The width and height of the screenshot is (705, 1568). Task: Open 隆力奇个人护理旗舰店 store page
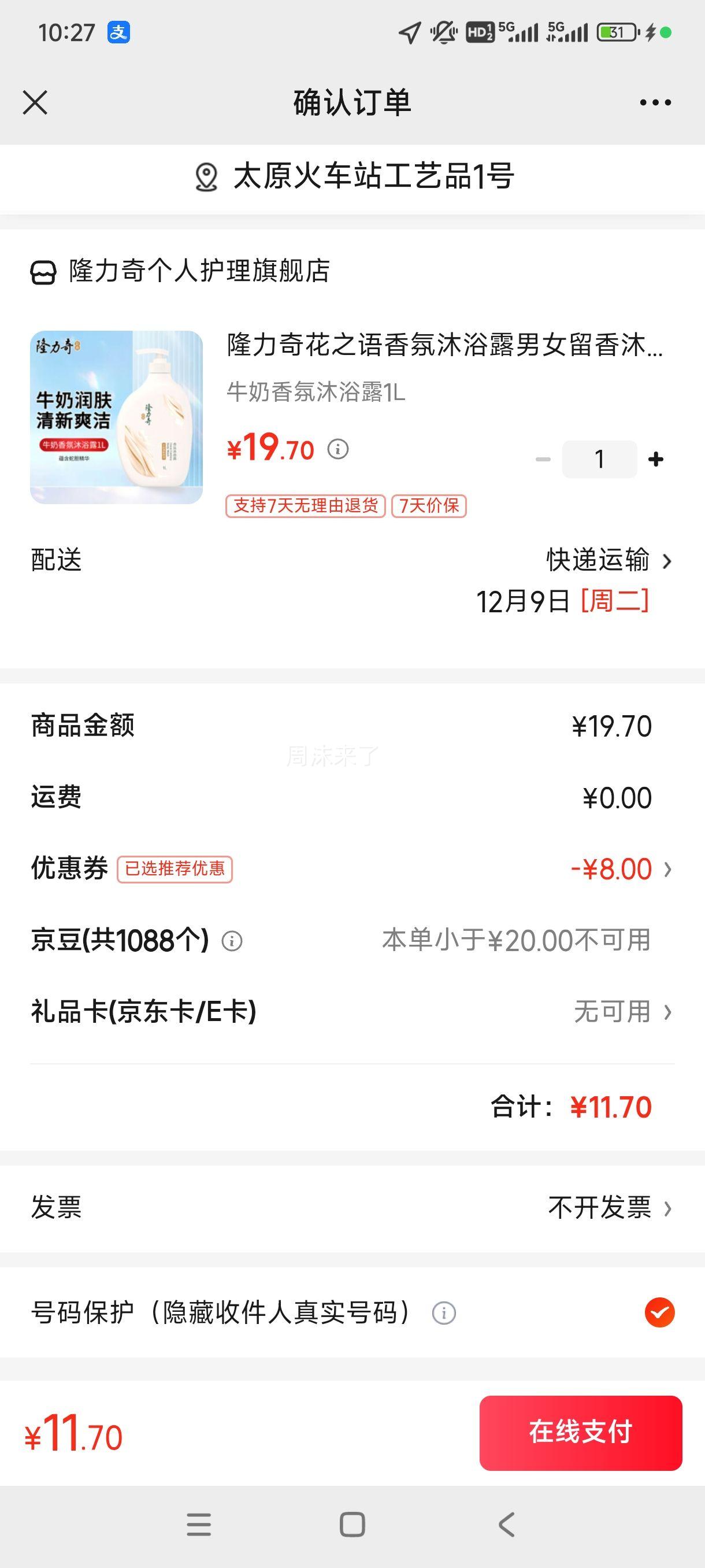click(x=198, y=271)
